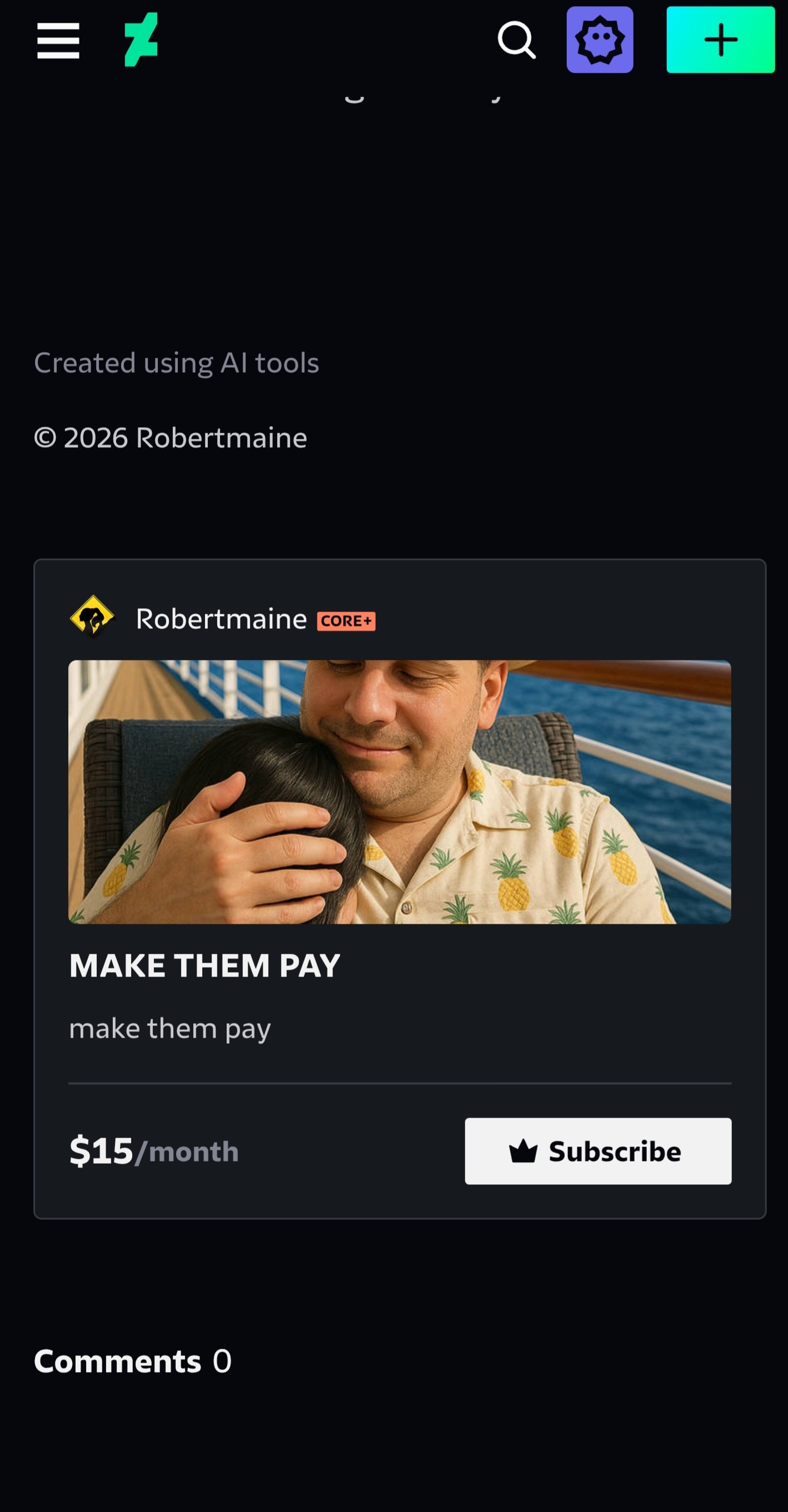Image resolution: width=788 pixels, height=1512 pixels.
Task: Open Robertmaine's diamond avatar icon
Action: 93,617
